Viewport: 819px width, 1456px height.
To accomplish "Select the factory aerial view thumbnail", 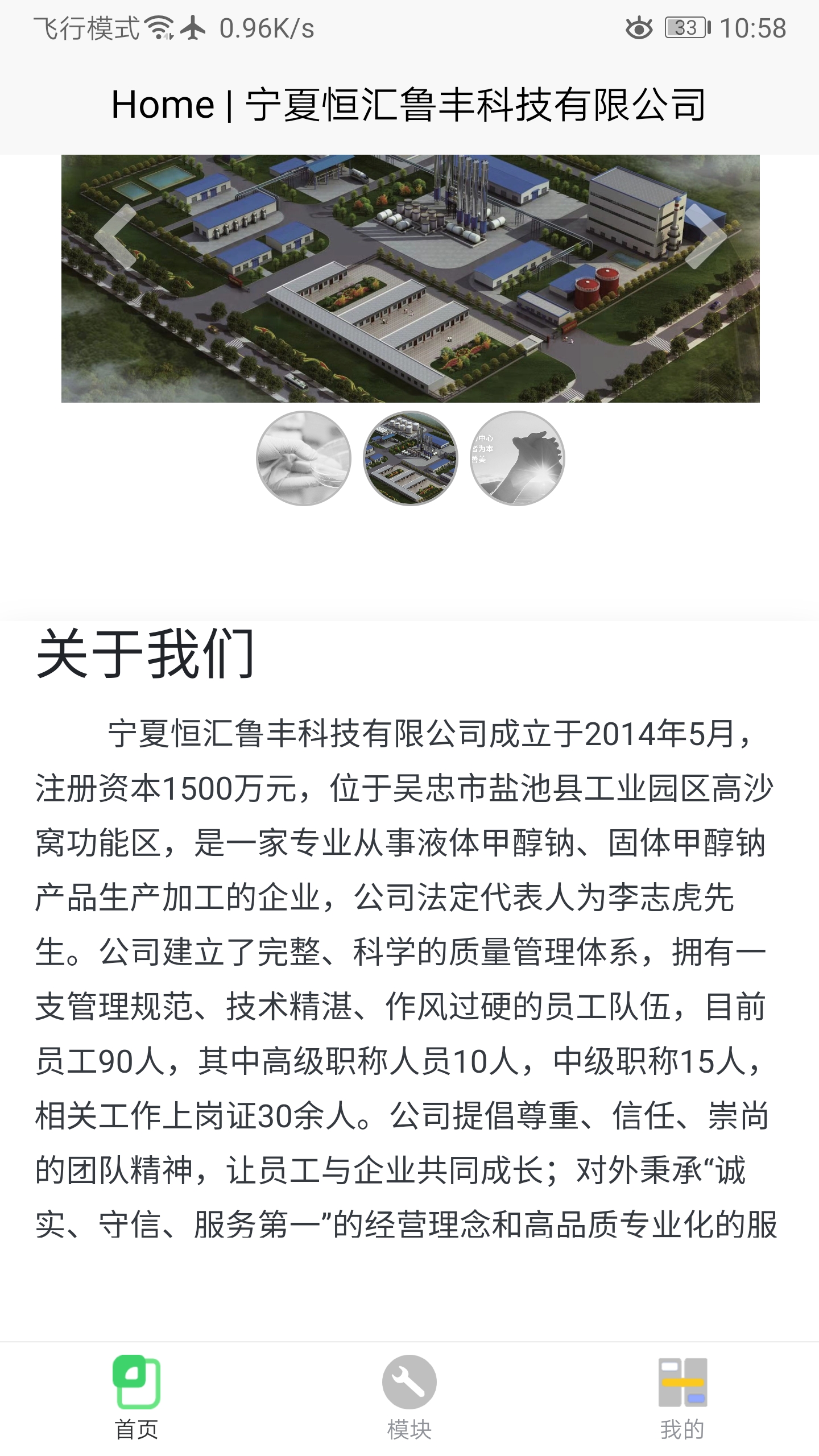I will (410, 458).
